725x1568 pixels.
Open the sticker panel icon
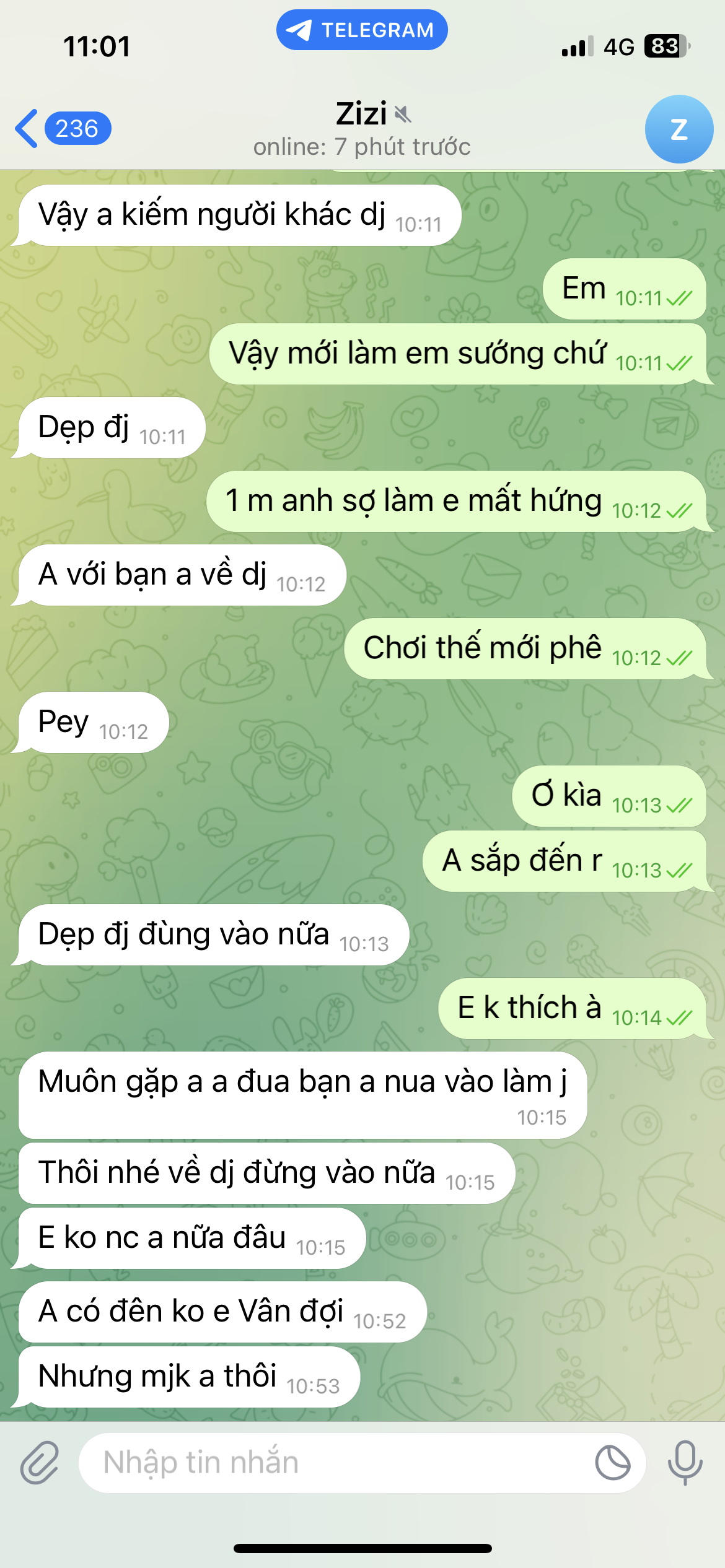(612, 1463)
